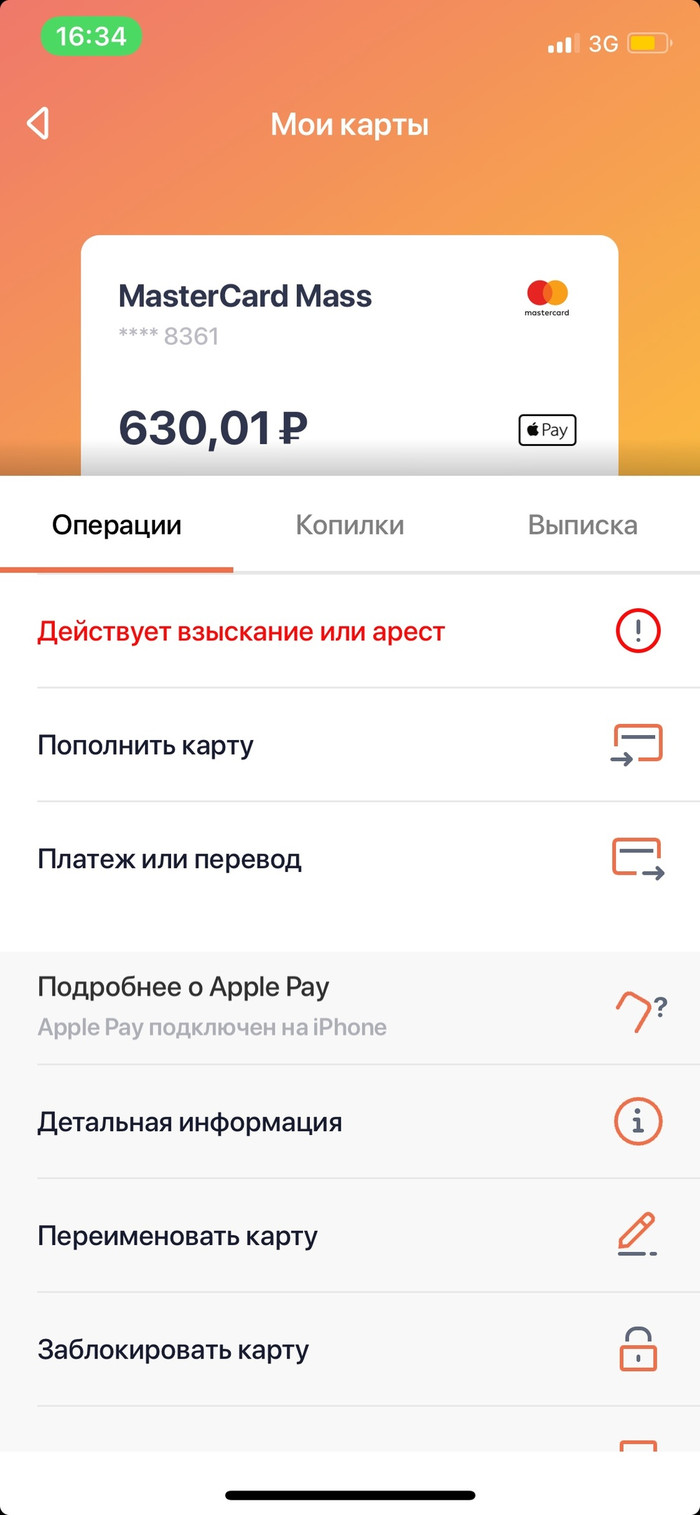Switch to the Копилки tab
This screenshot has height=1515, width=700.
(349, 525)
